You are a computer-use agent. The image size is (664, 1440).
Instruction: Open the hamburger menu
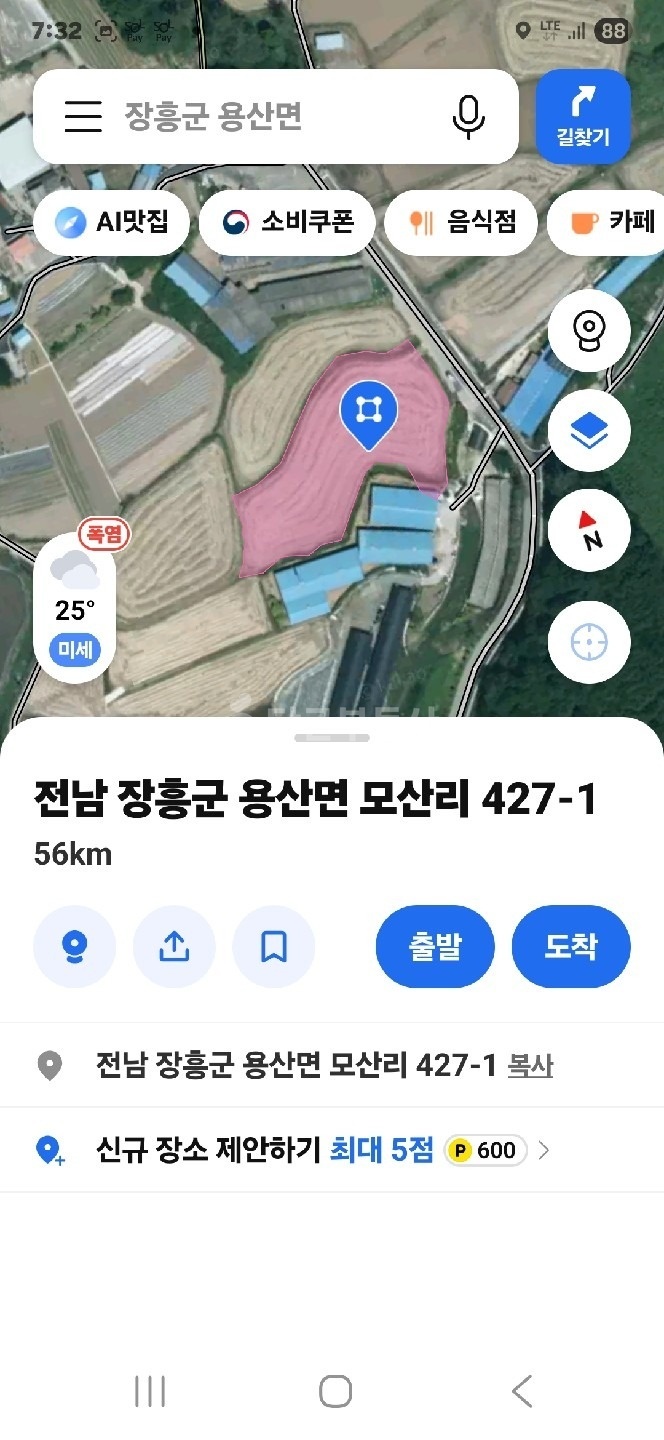pyautogui.click(x=83, y=117)
